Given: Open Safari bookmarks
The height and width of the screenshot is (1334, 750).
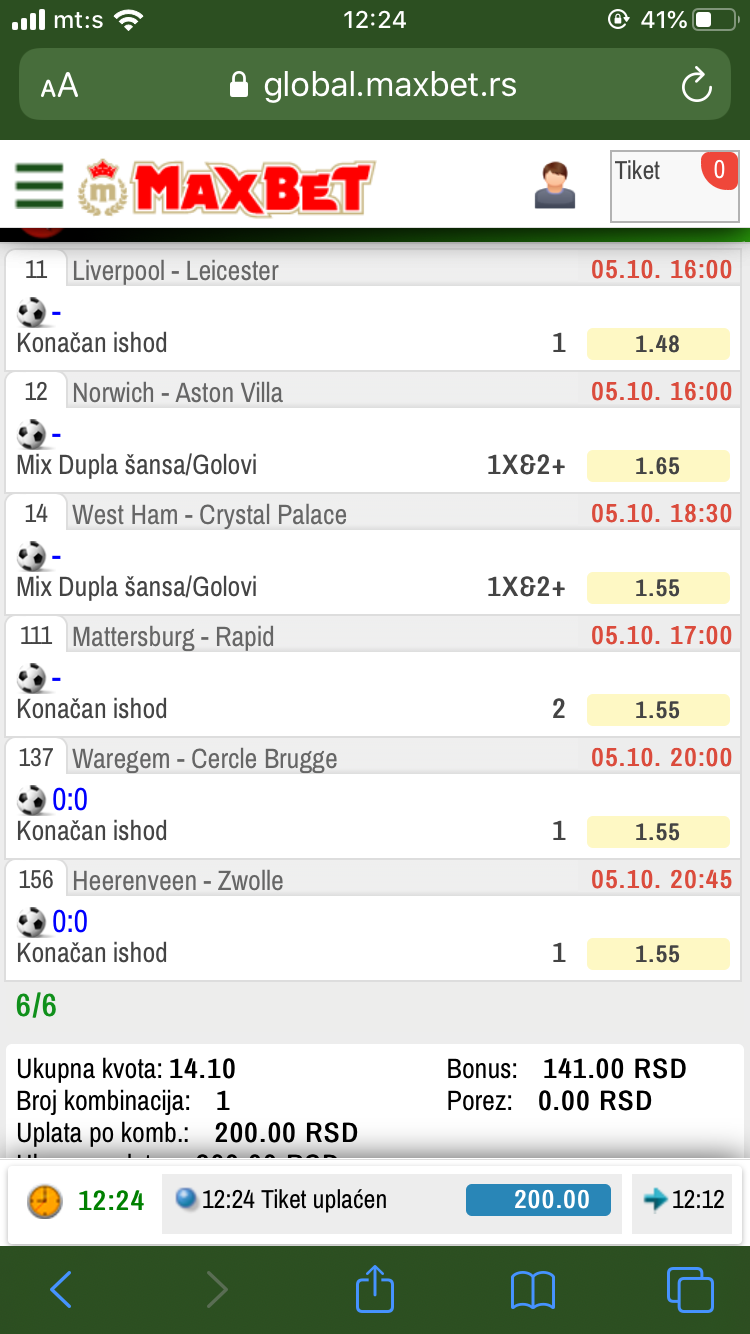Looking at the screenshot, I should point(532,1290).
